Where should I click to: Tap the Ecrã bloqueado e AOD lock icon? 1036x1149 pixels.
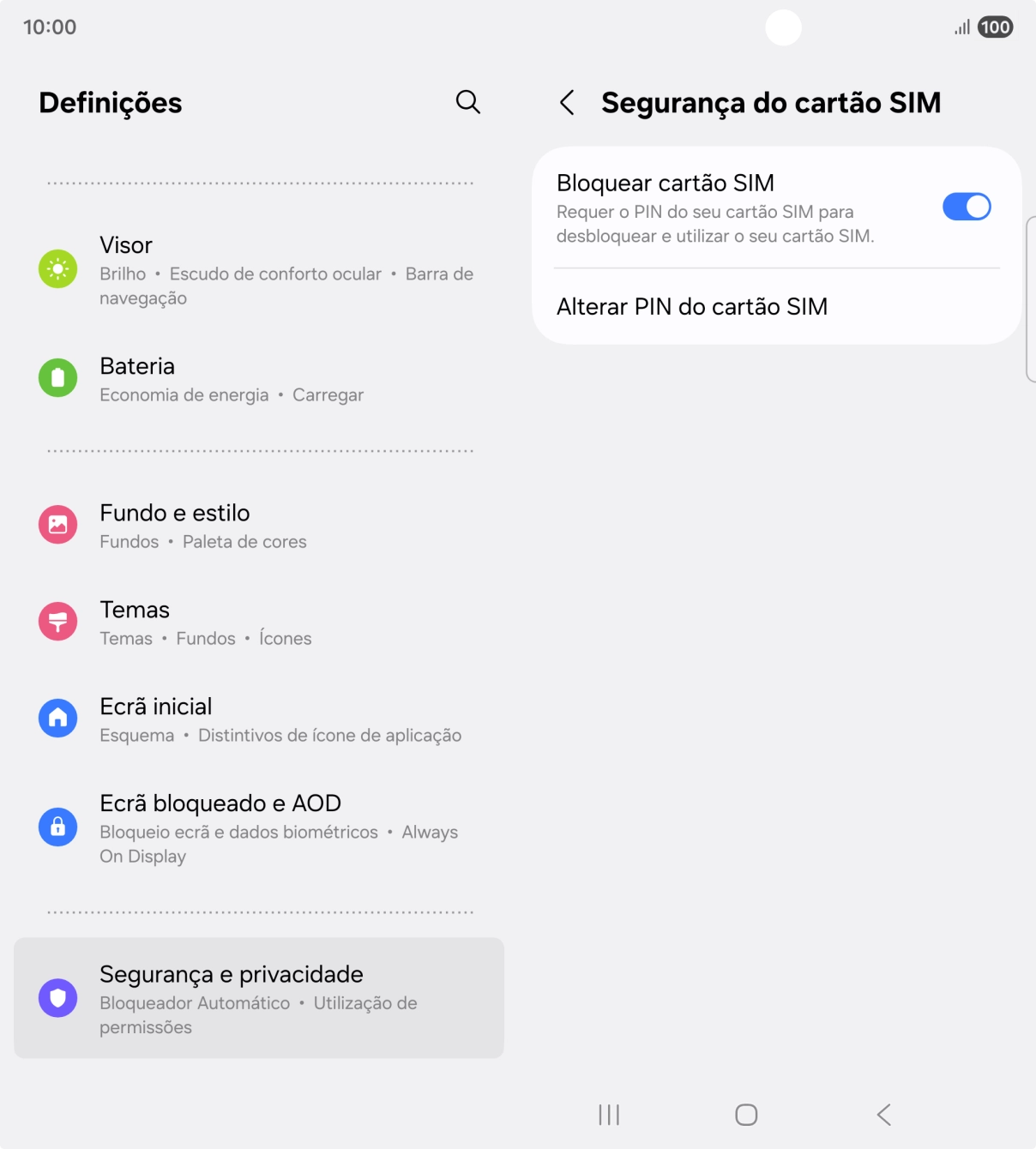coord(57,826)
